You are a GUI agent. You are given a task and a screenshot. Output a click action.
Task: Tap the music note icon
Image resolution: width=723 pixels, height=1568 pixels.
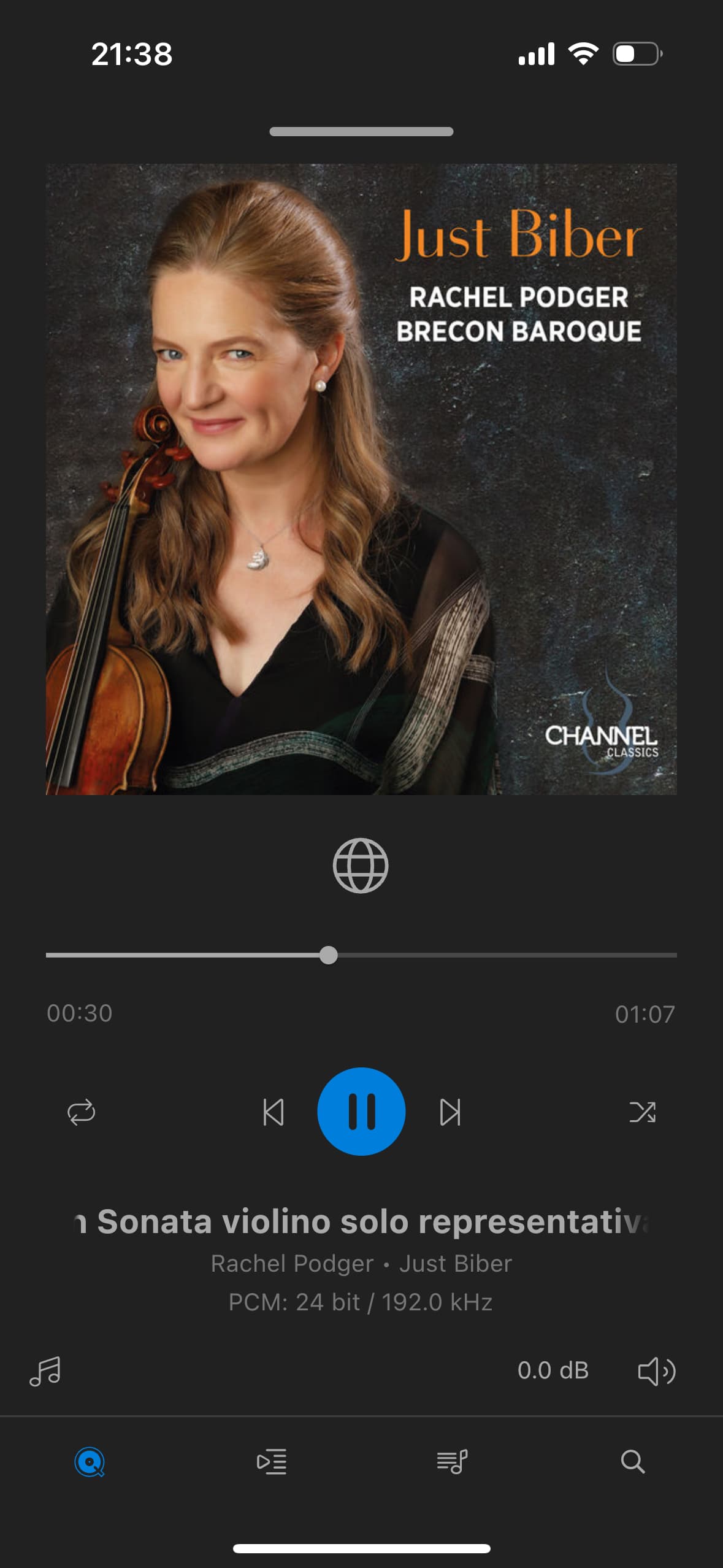click(x=45, y=1371)
